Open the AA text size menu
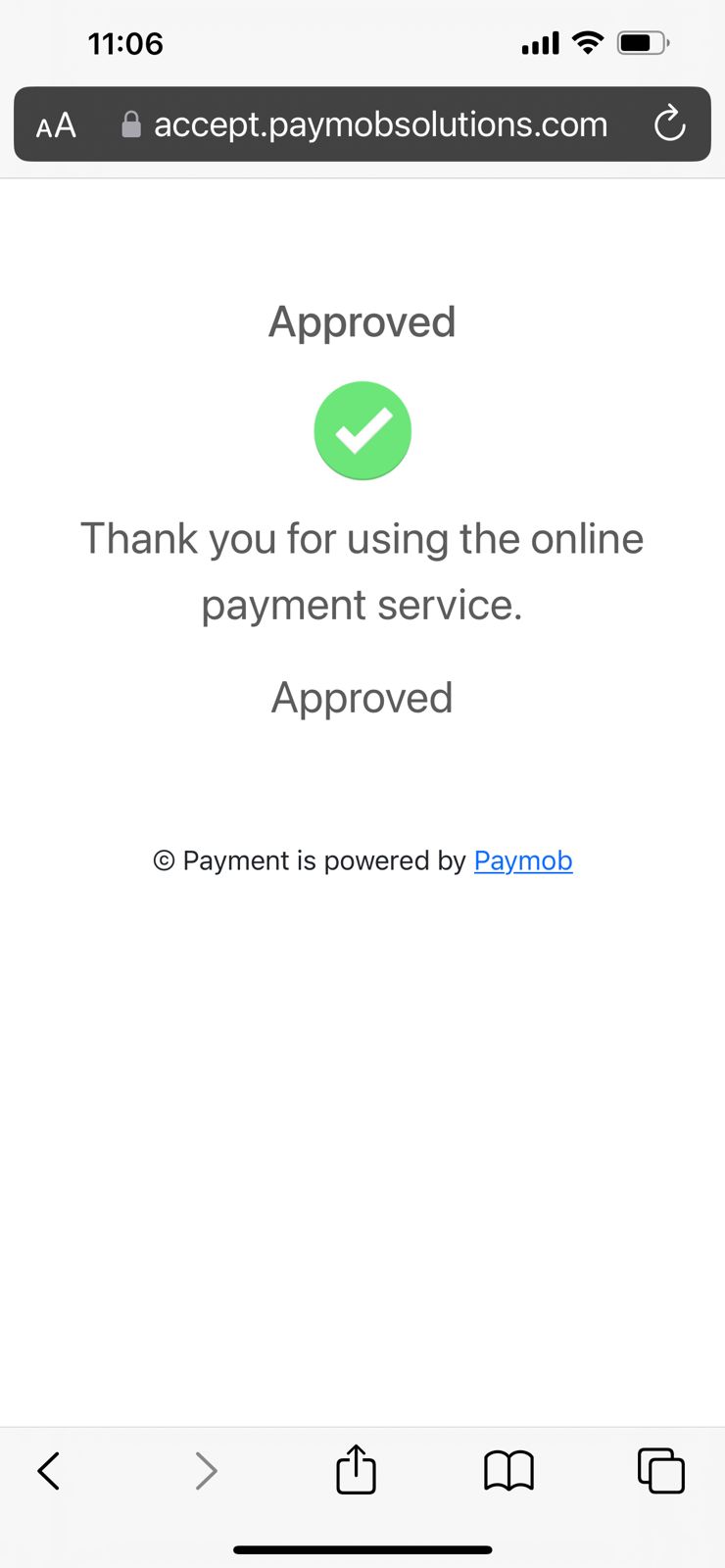Image resolution: width=725 pixels, height=1568 pixels. click(56, 125)
